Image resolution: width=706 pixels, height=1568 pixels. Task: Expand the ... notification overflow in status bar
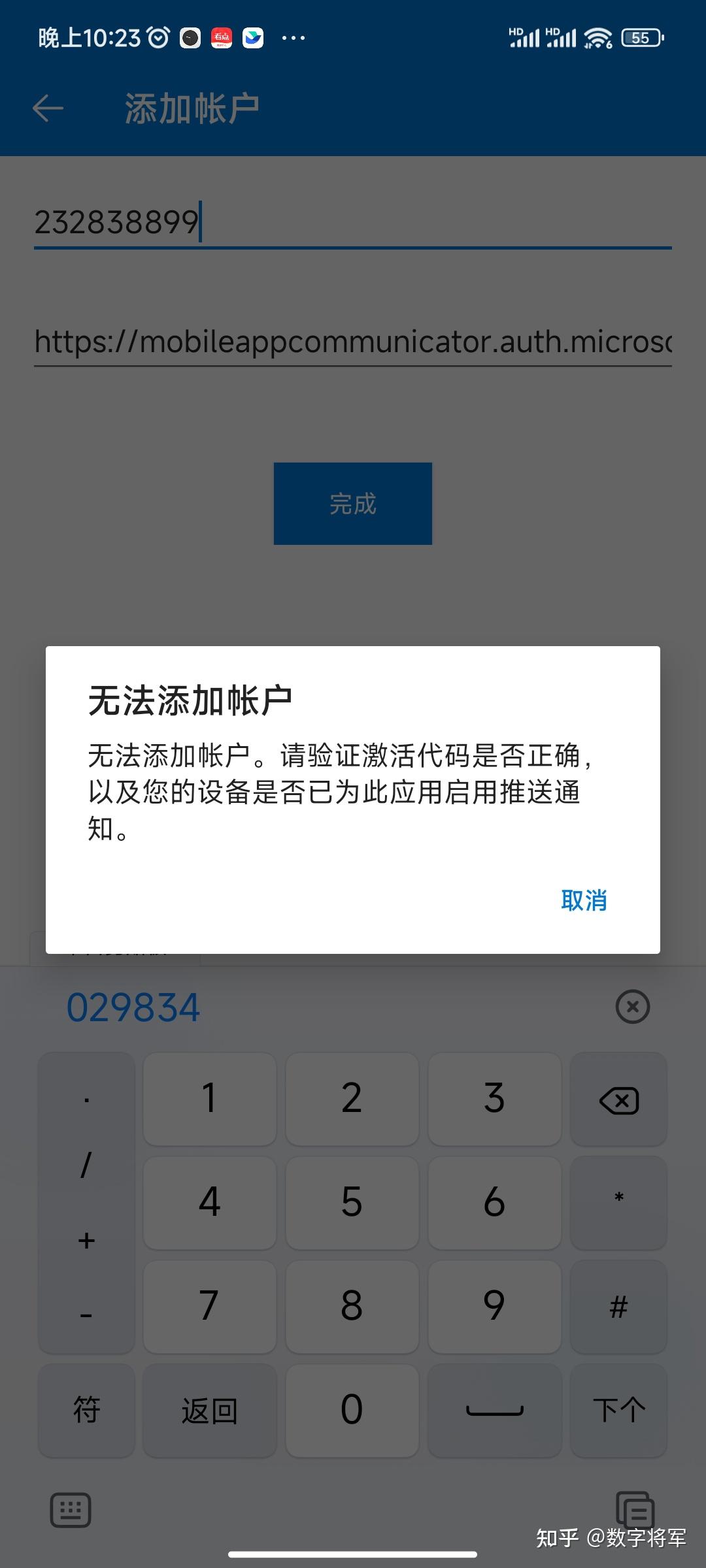point(292,39)
